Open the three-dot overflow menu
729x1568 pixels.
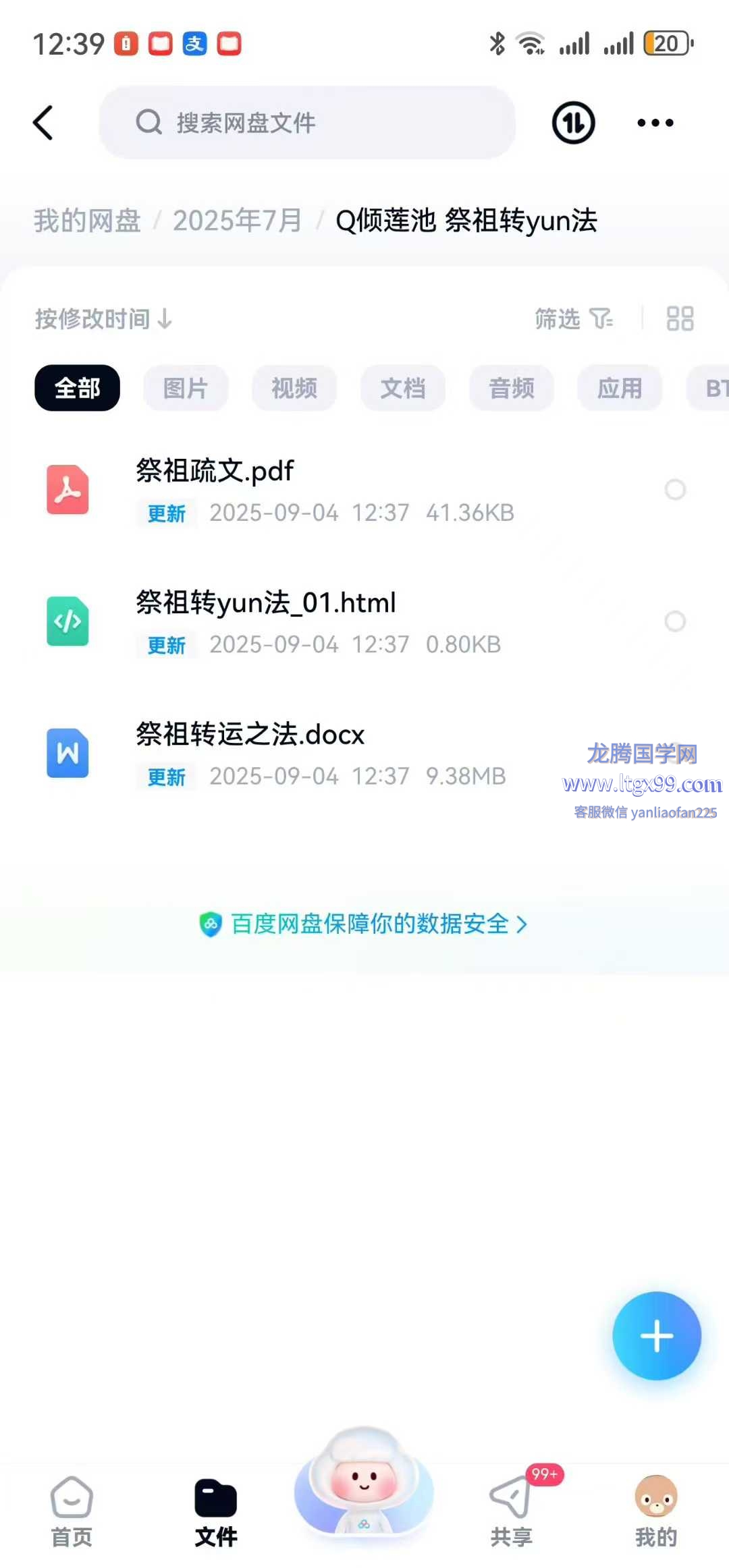pyautogui.click(x=655, y=123)
